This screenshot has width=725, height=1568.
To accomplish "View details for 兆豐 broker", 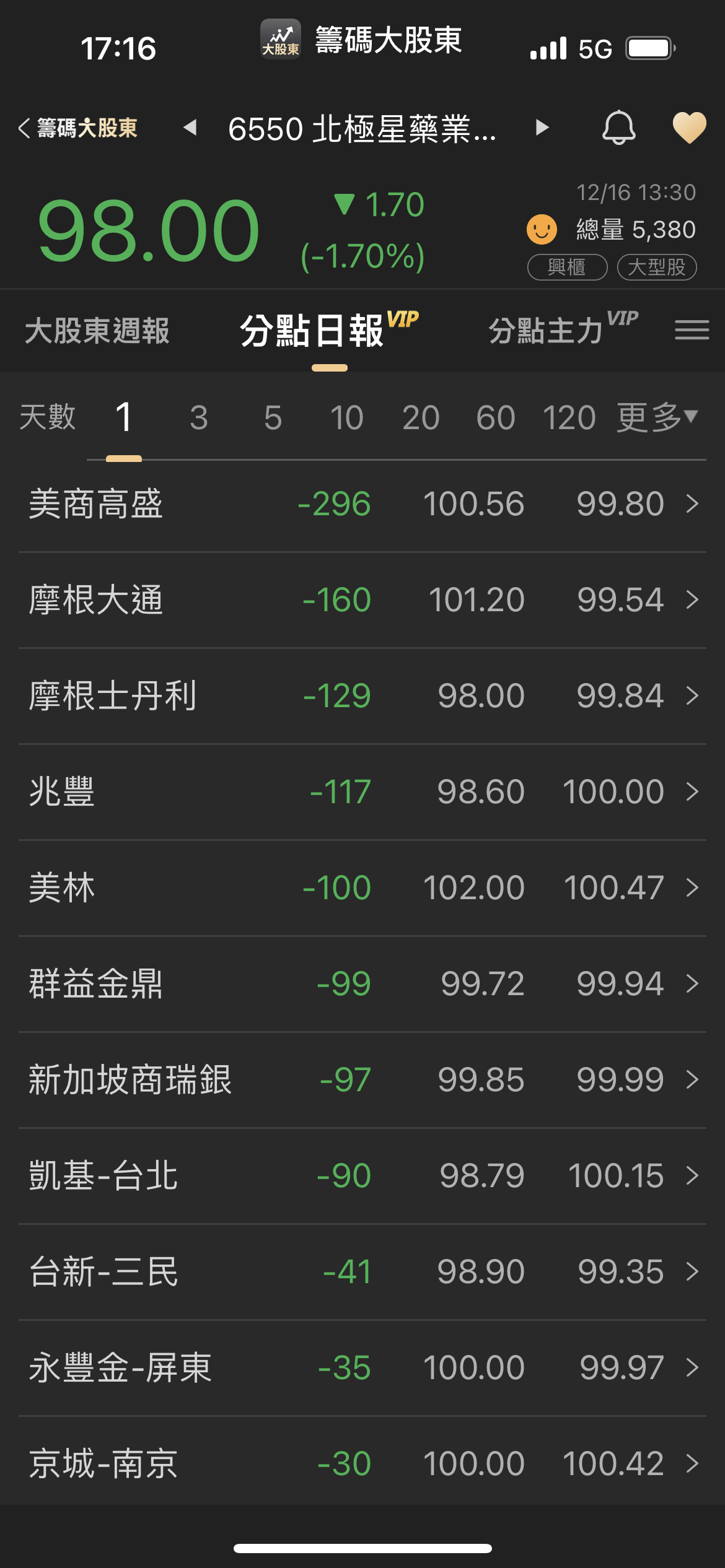I will [x=362, y=792].
